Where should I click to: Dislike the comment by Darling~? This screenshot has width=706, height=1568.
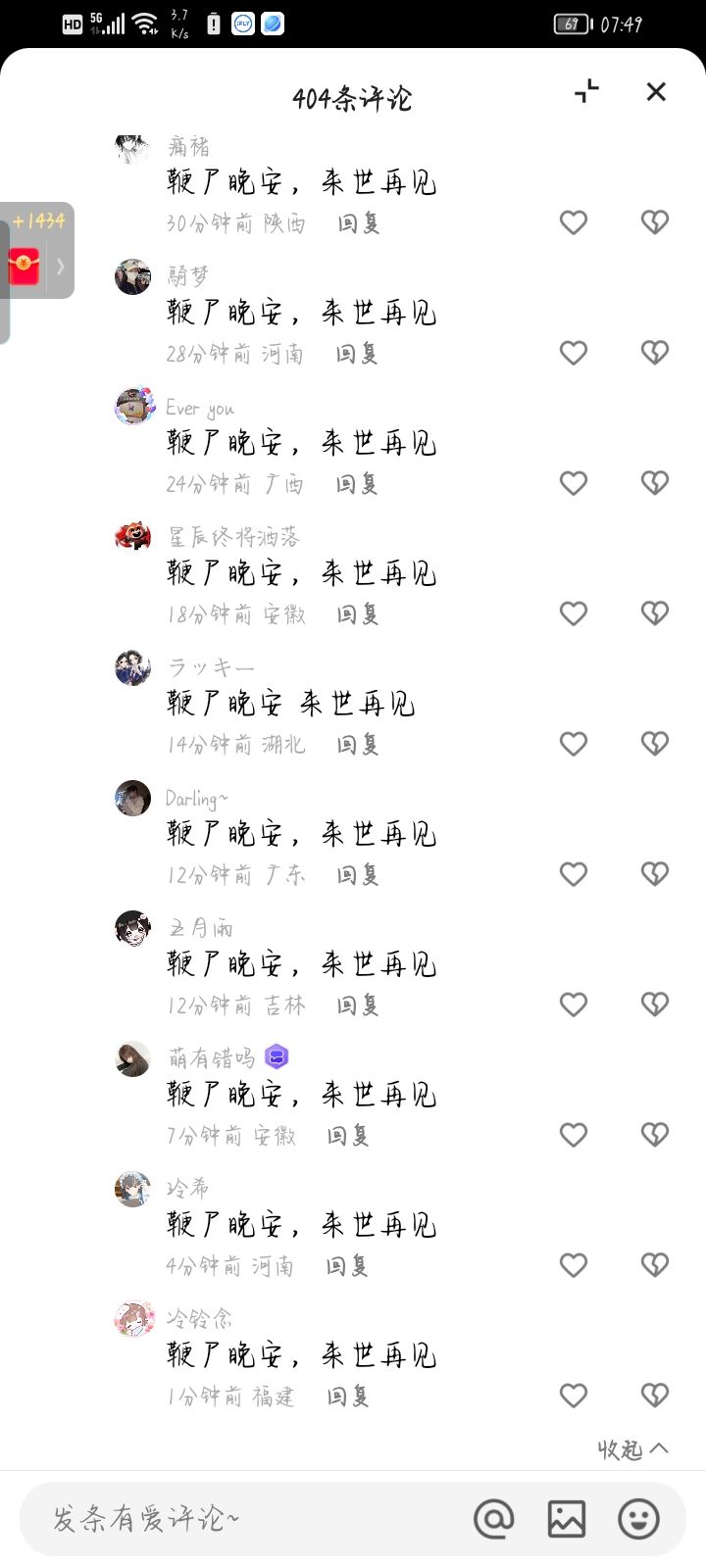[x=654, y=873]
